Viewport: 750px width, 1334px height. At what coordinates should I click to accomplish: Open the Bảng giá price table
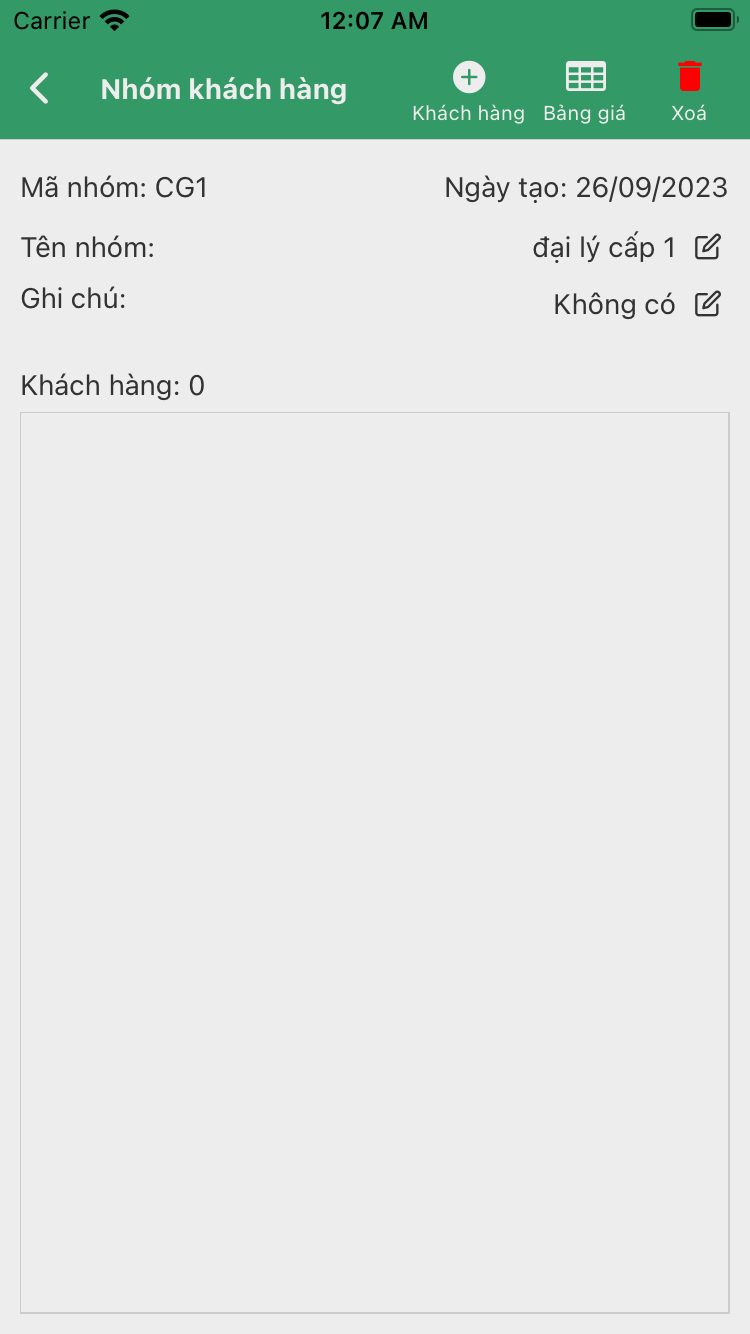[585, 91]
